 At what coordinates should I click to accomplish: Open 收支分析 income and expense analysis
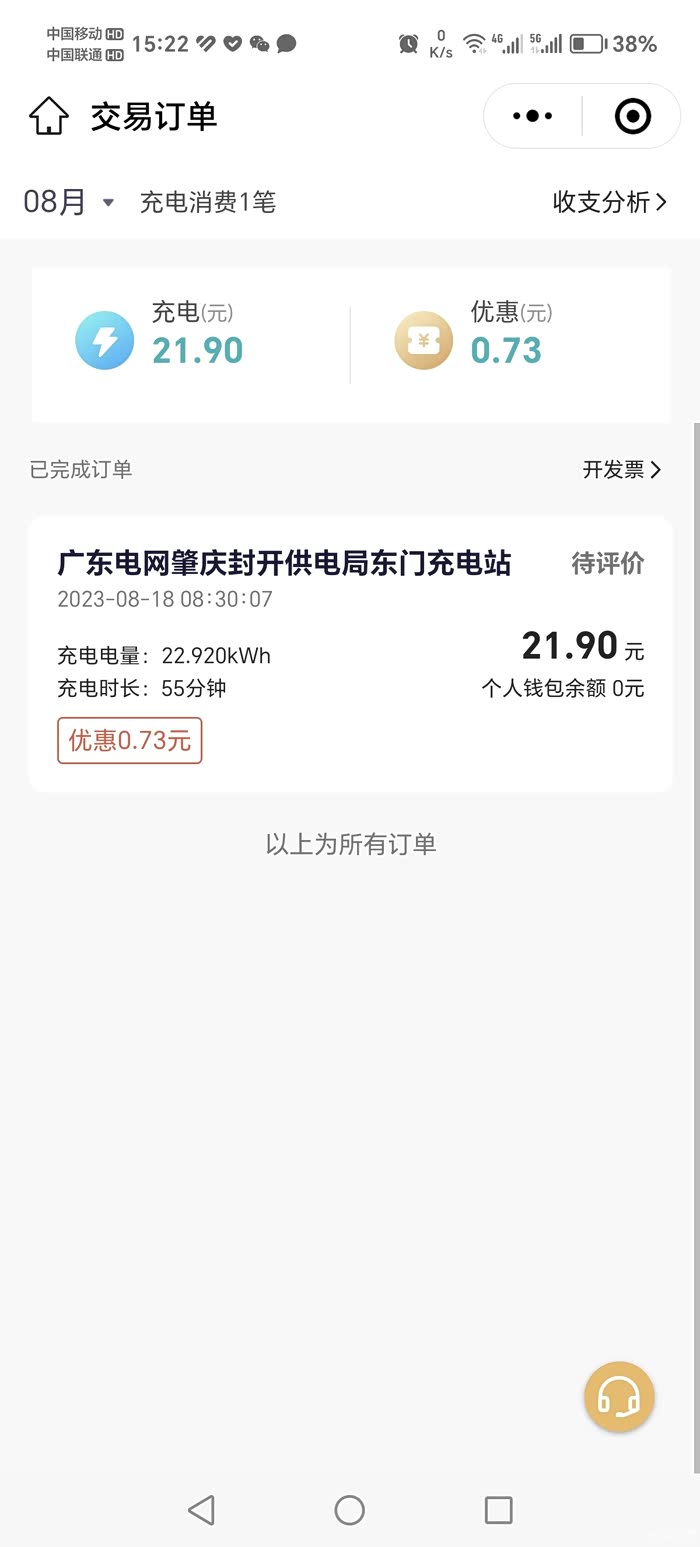click(609, 202)
